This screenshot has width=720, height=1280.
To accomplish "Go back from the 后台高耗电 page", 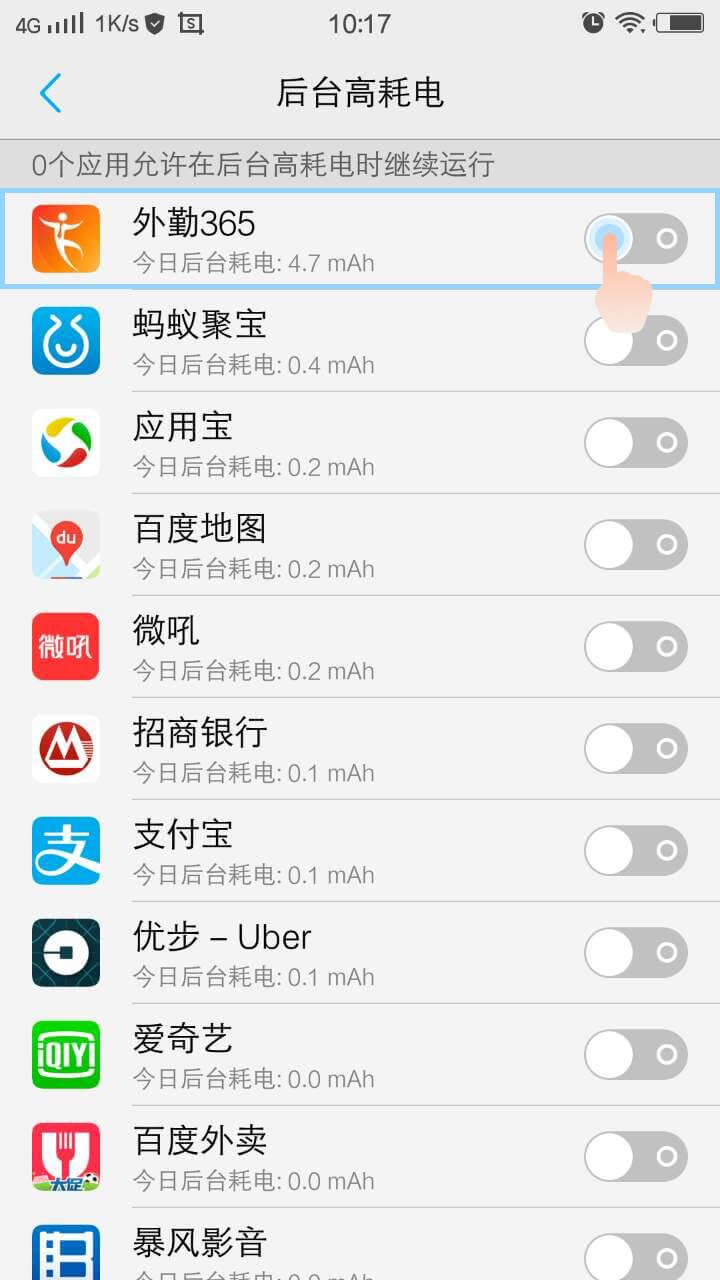I will pos(50,93).
